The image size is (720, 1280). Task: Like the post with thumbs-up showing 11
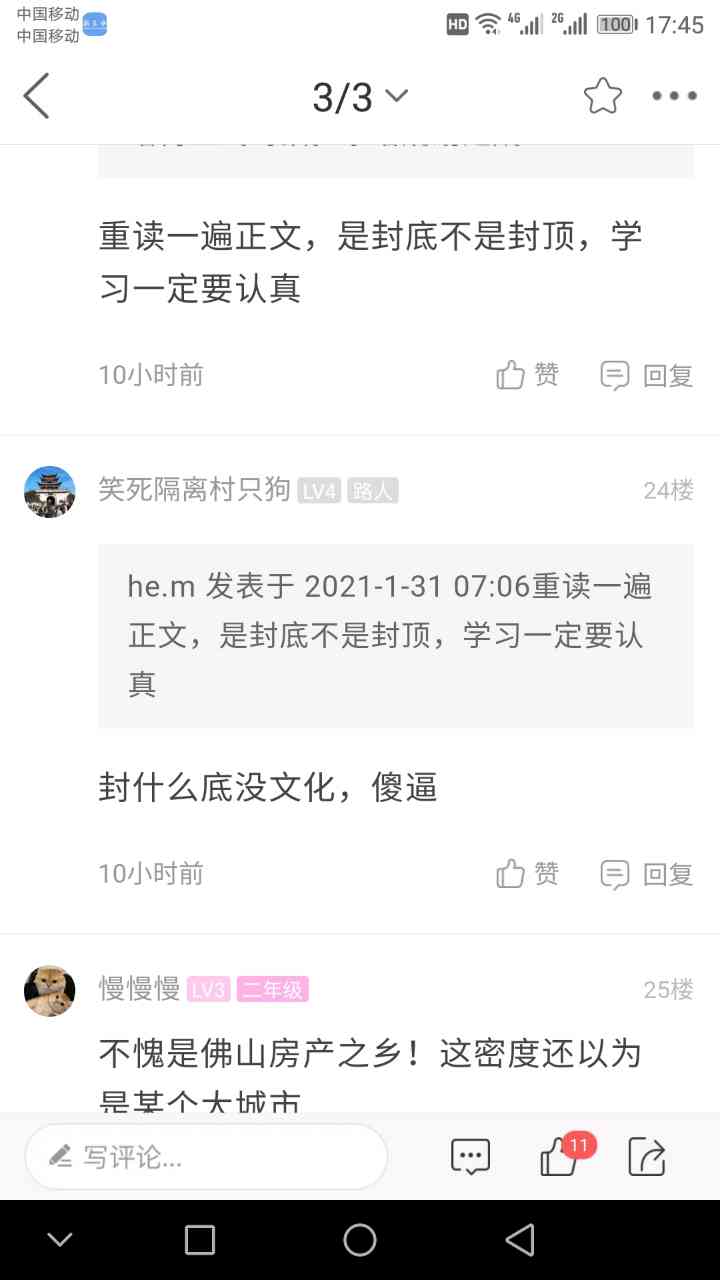[560, 1157]
